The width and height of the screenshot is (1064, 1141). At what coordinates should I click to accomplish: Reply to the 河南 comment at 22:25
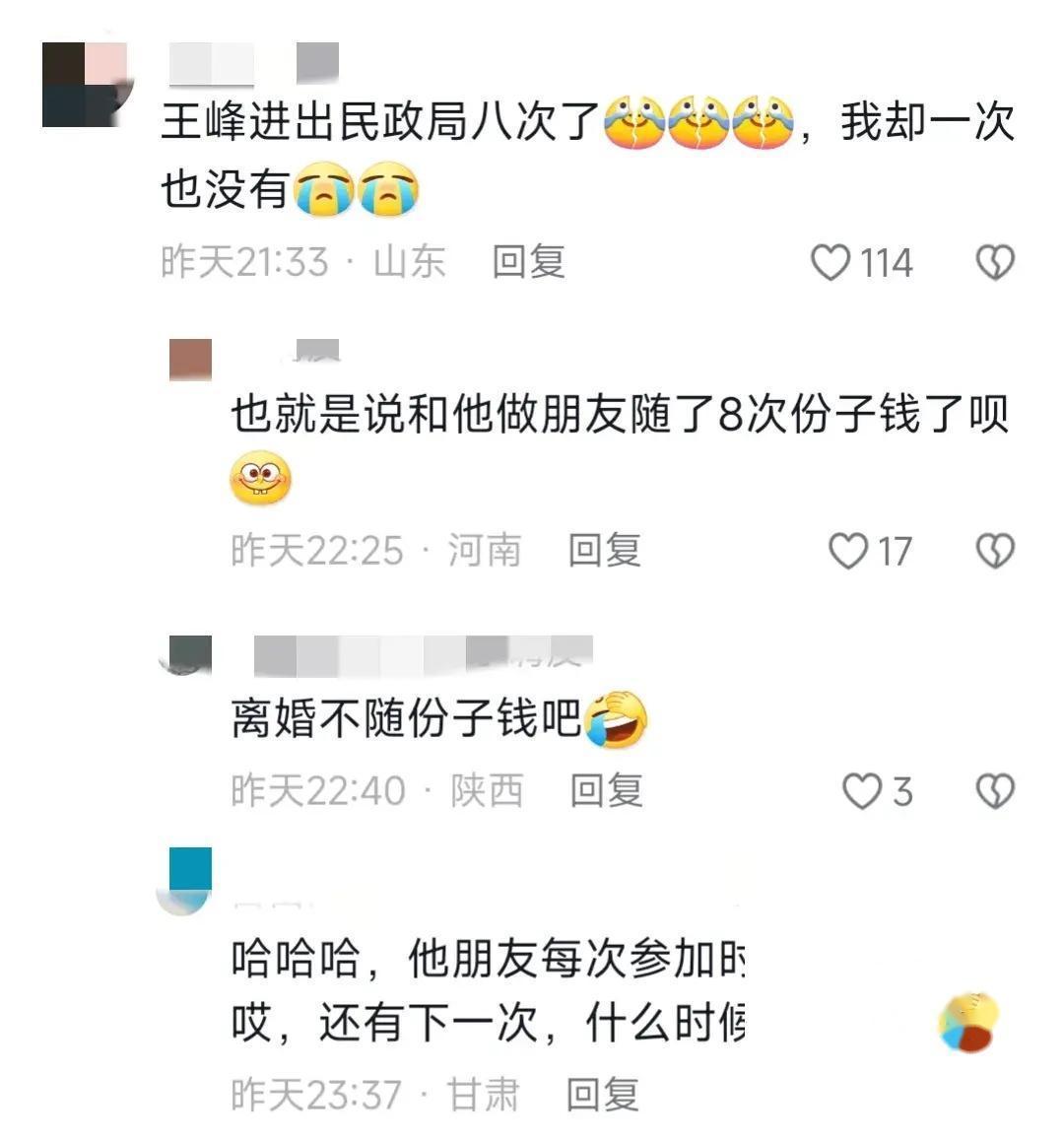604,550
